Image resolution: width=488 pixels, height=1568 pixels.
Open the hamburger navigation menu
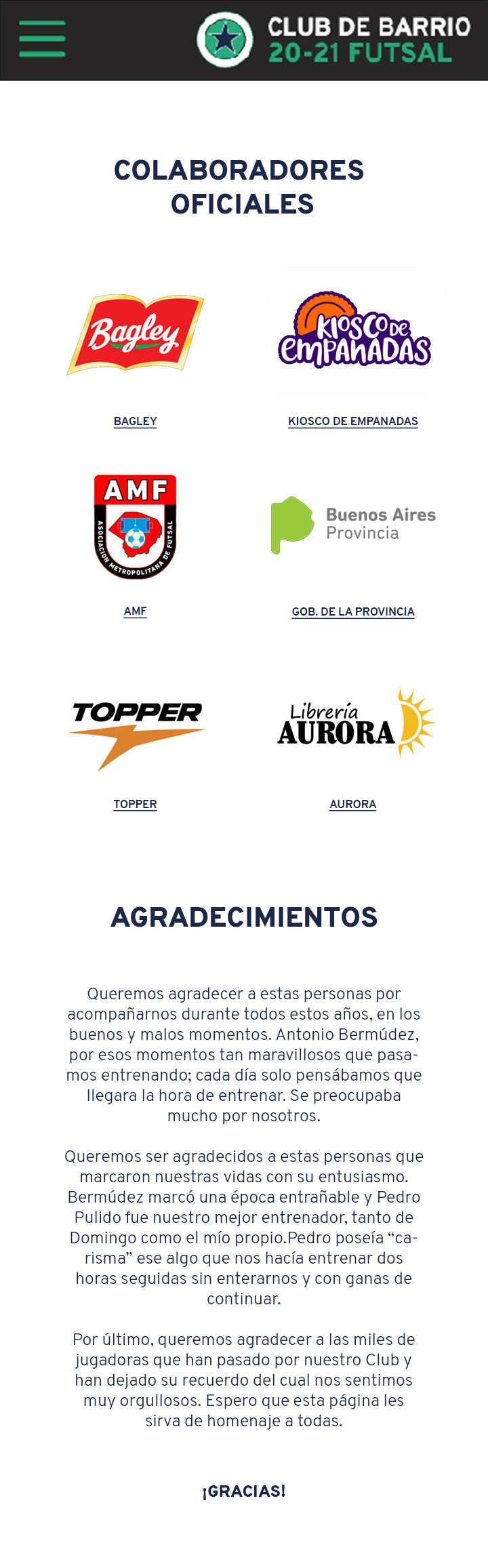[42, 39]
